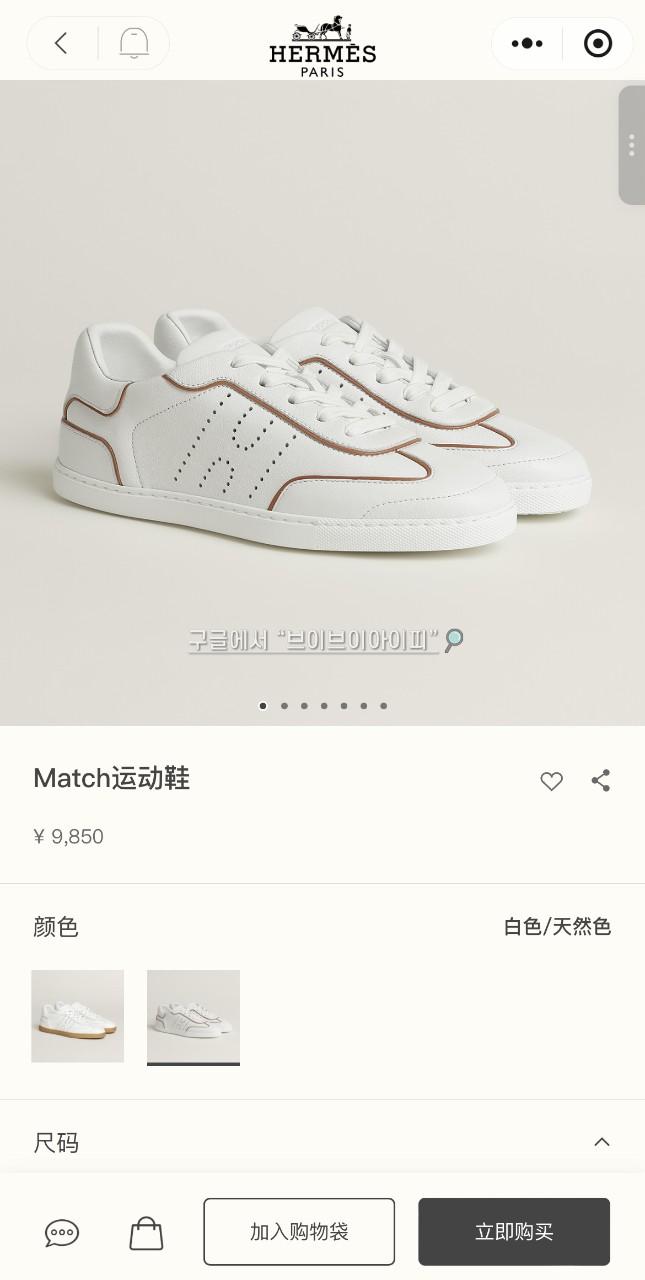The image size is (645, 1280).
Task: Open customer service chat
Action: coord(62,1233)
